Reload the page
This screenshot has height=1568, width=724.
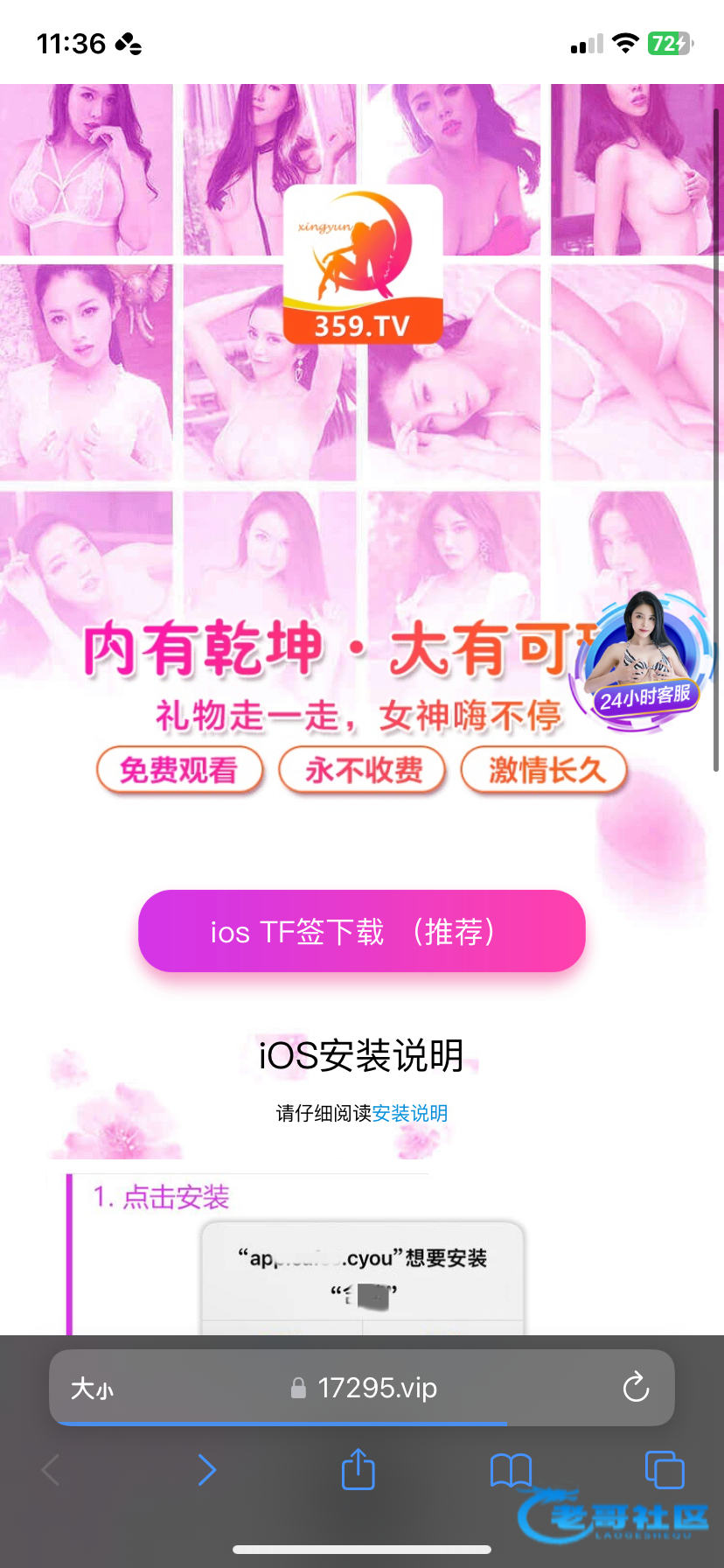coord(636,1388)
